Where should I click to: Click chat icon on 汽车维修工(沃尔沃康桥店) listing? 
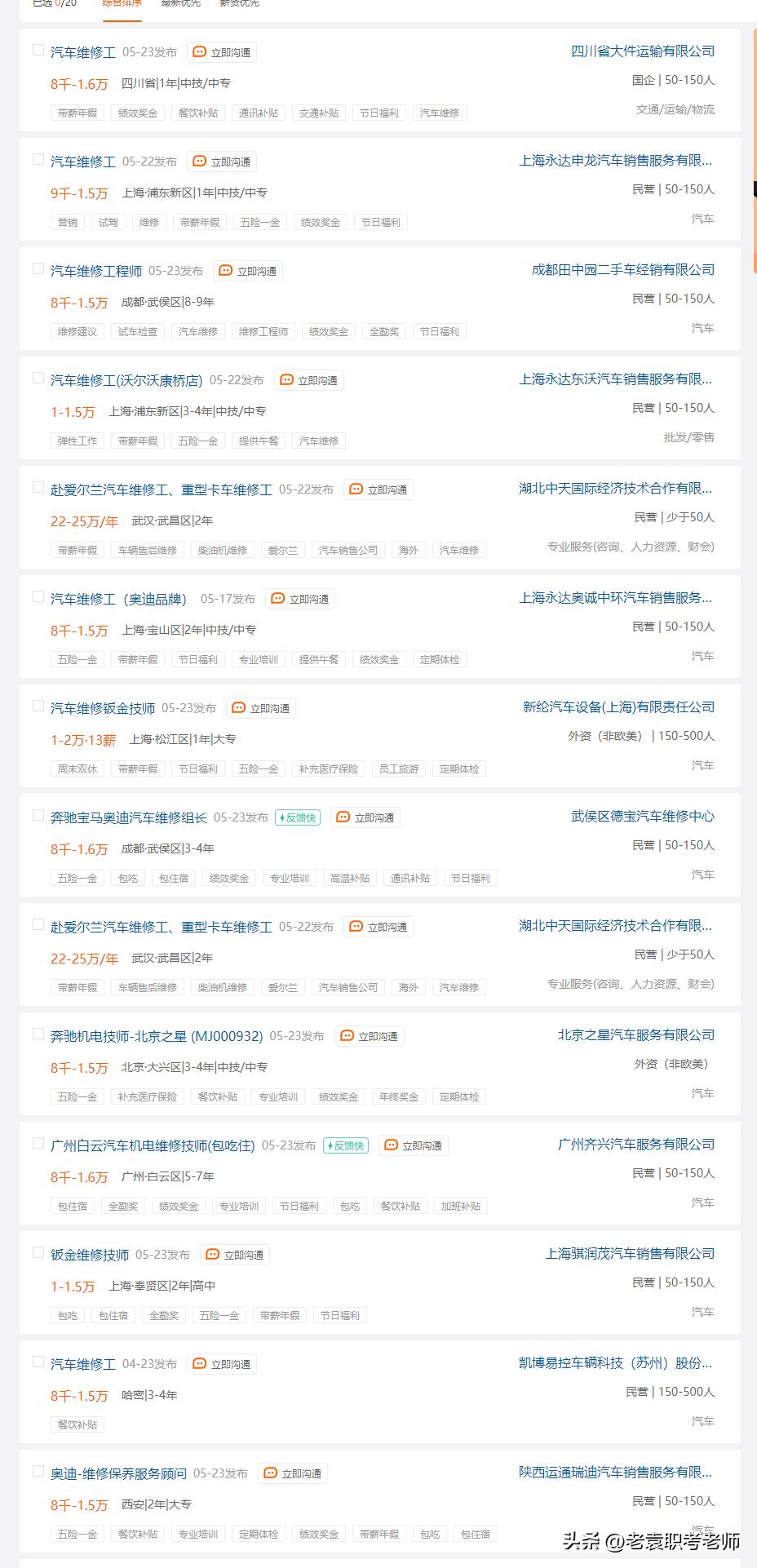point(284,379)
